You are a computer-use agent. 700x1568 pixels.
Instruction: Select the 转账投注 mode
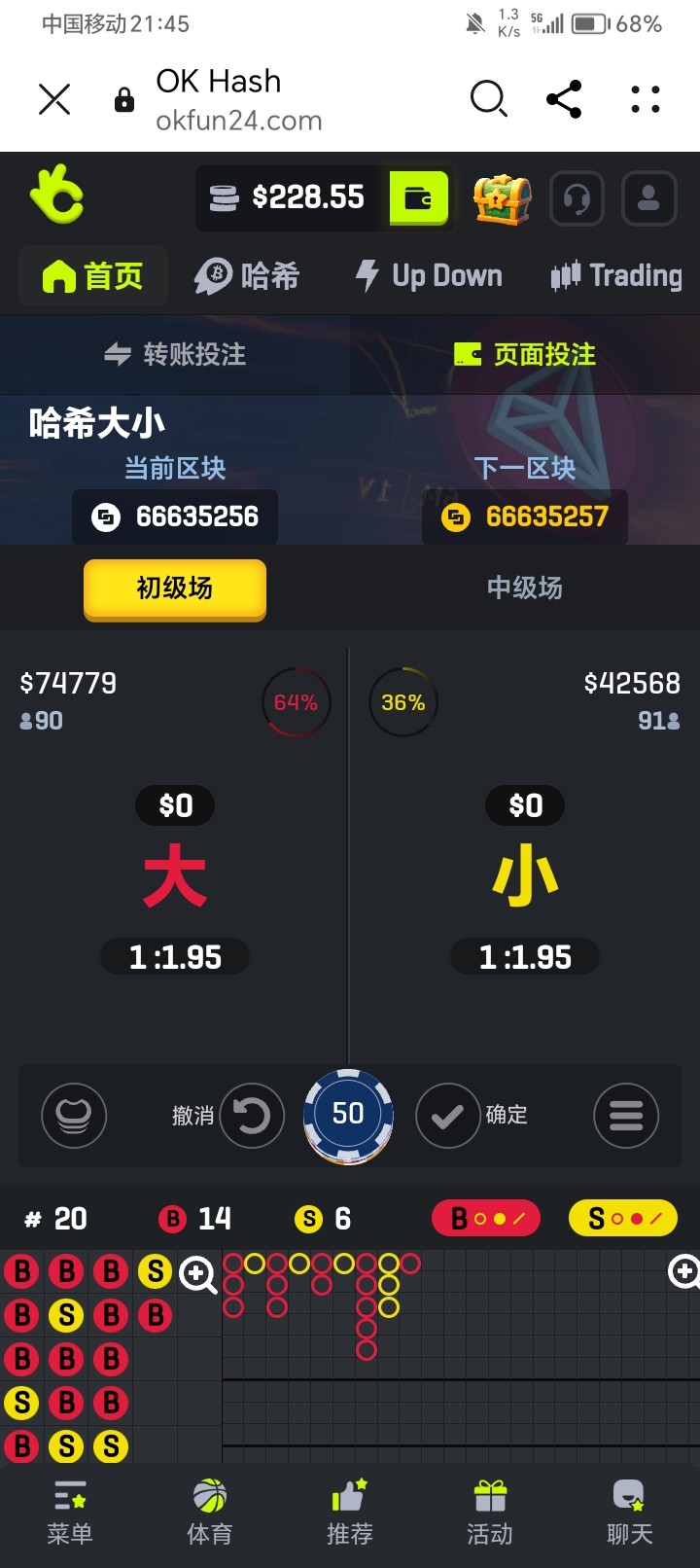pyautogui.click(x=176, y=354)
